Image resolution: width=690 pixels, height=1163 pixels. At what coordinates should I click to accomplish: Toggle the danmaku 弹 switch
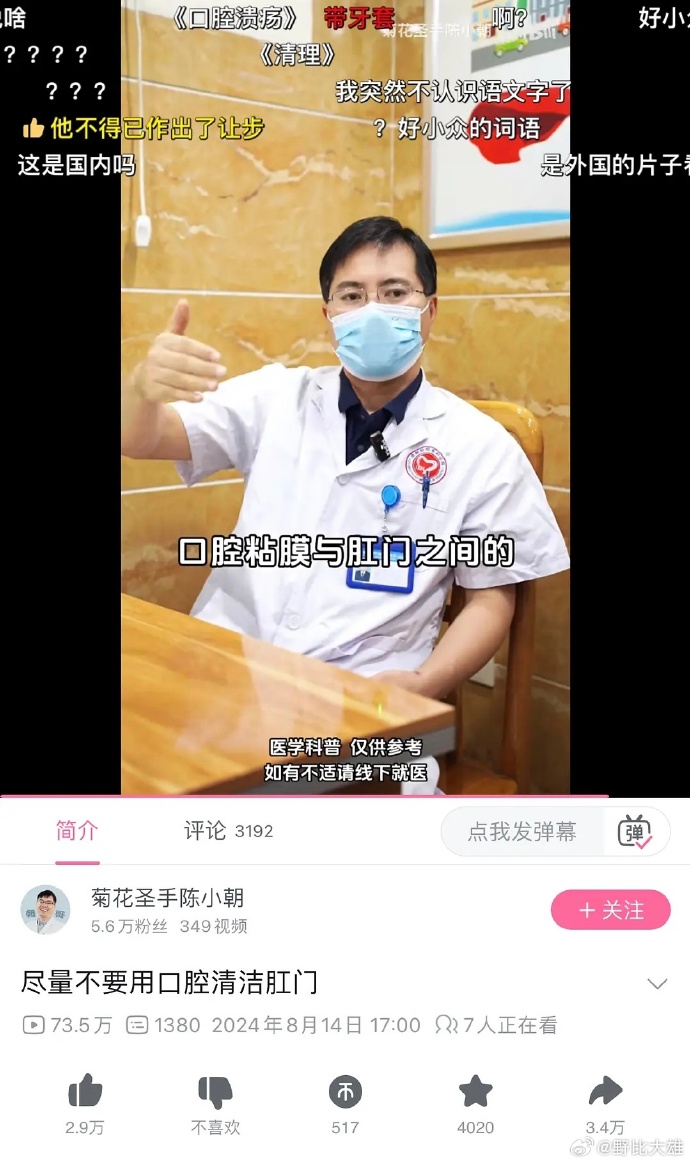(635, 832)
